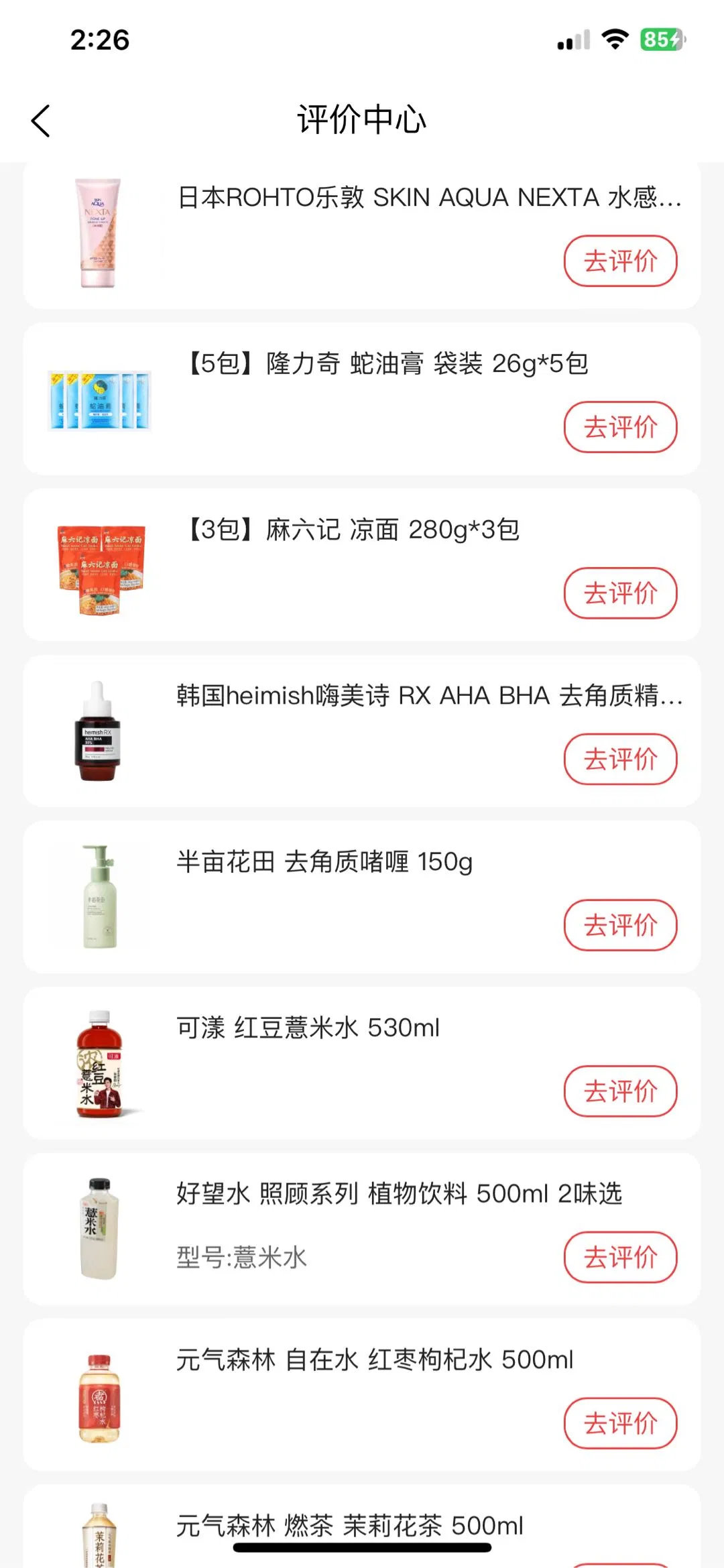Viewport: 724px width, 1568px height.
Task: Open the 半亩花田 去角质啫喱 product image
Action: point(99,897)
